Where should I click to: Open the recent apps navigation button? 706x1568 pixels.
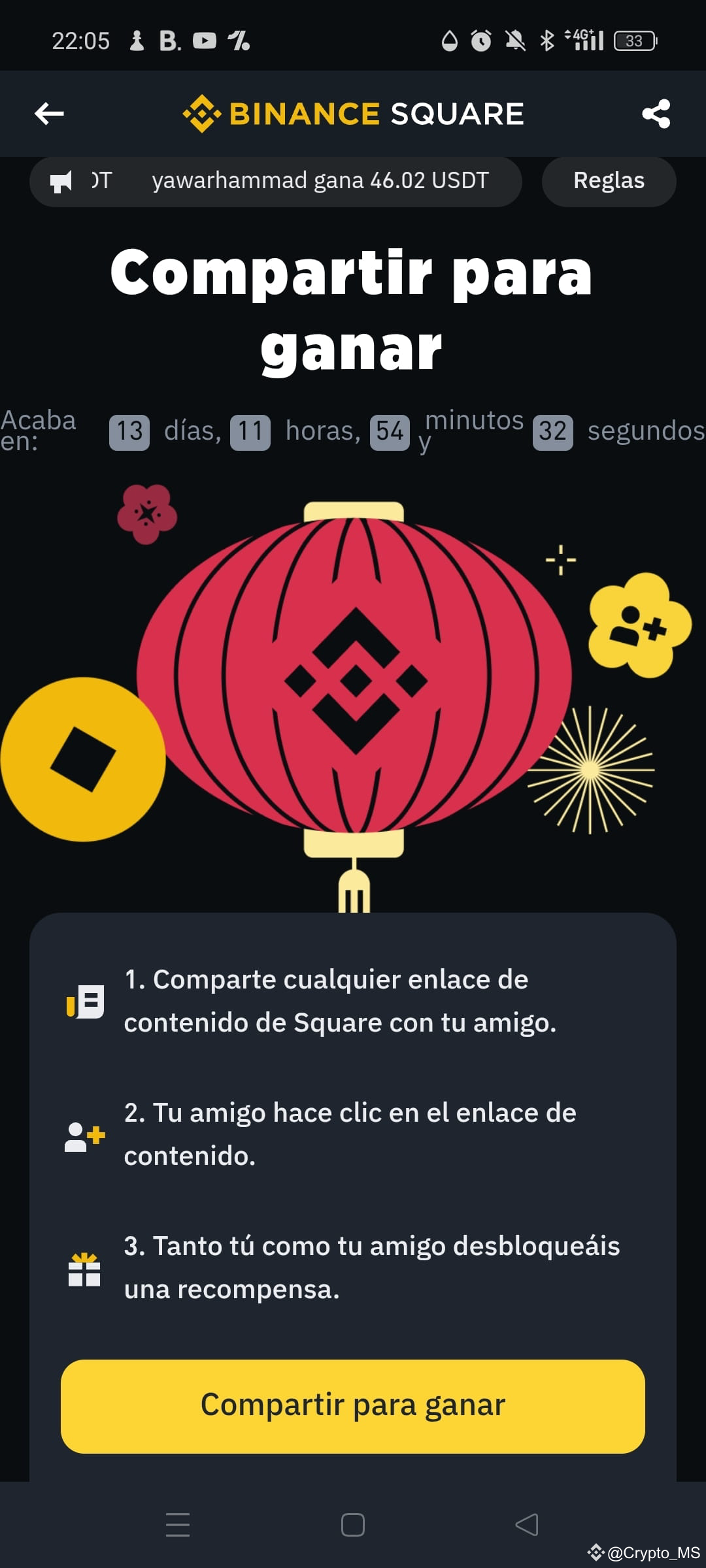[x=176, y=1526]
